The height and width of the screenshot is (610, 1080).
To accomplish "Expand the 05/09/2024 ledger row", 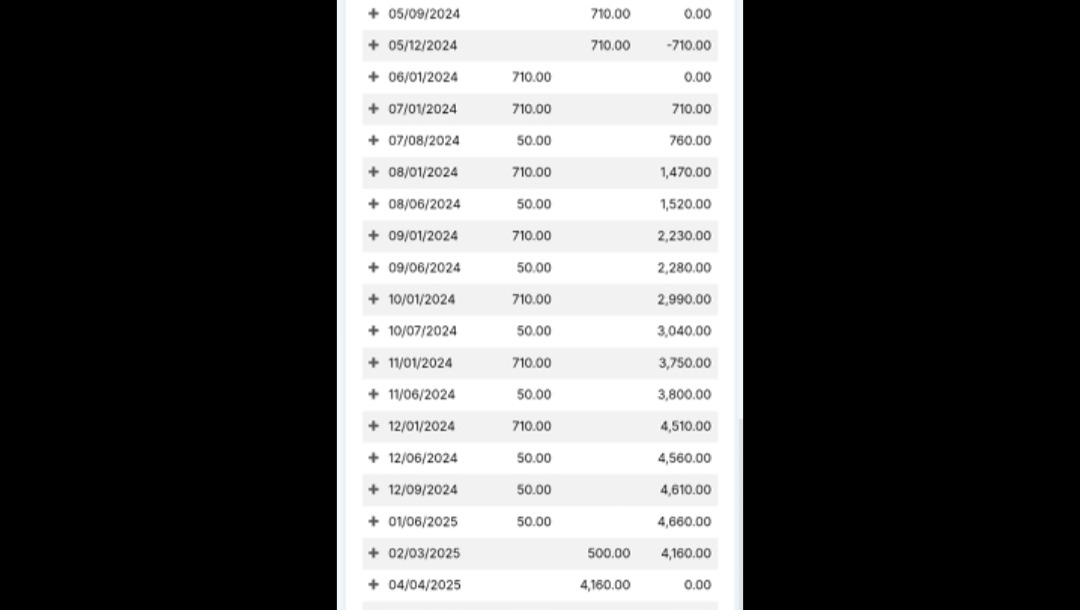I will 374,14.
